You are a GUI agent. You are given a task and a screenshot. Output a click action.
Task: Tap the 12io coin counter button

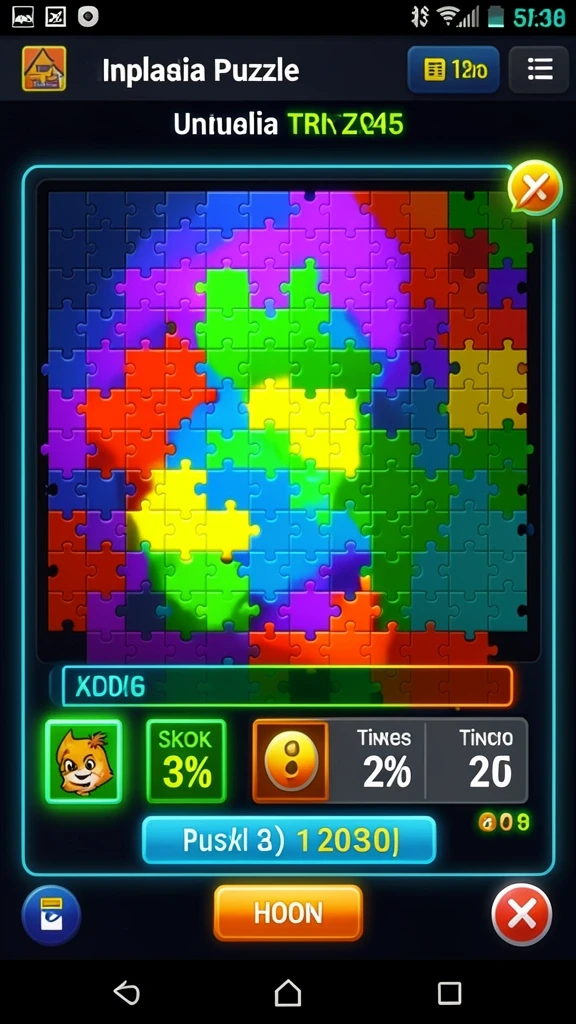pyautogui.click(x=454, y=69)
